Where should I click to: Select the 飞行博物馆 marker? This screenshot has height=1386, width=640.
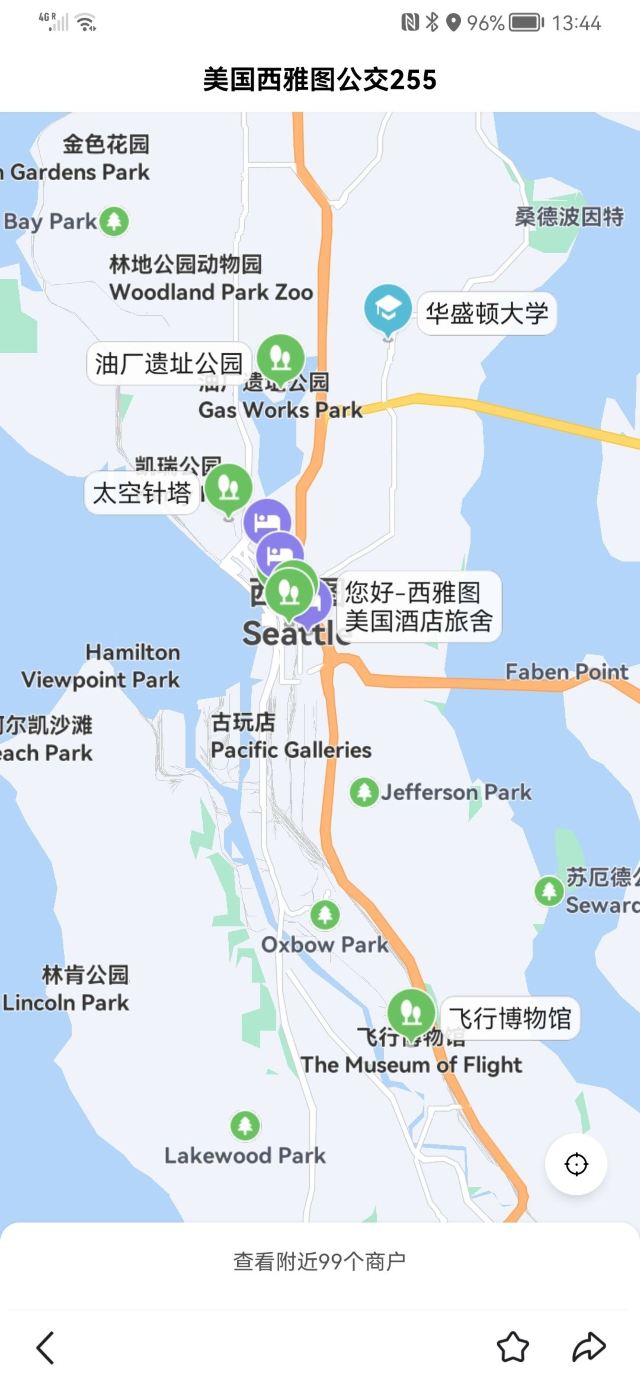[411, 1014]
